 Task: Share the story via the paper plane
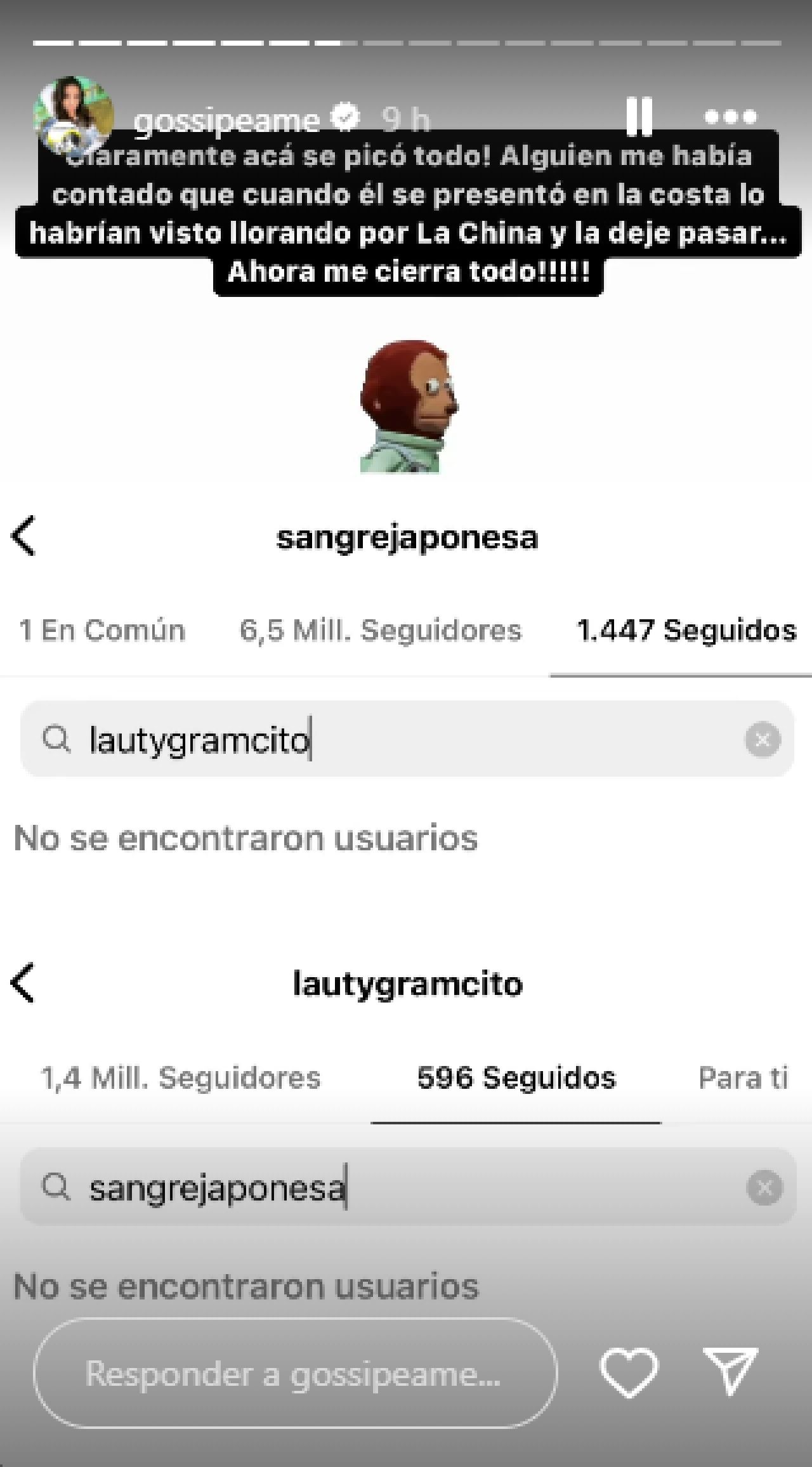pyautogui.click(x=731, y=1372)
